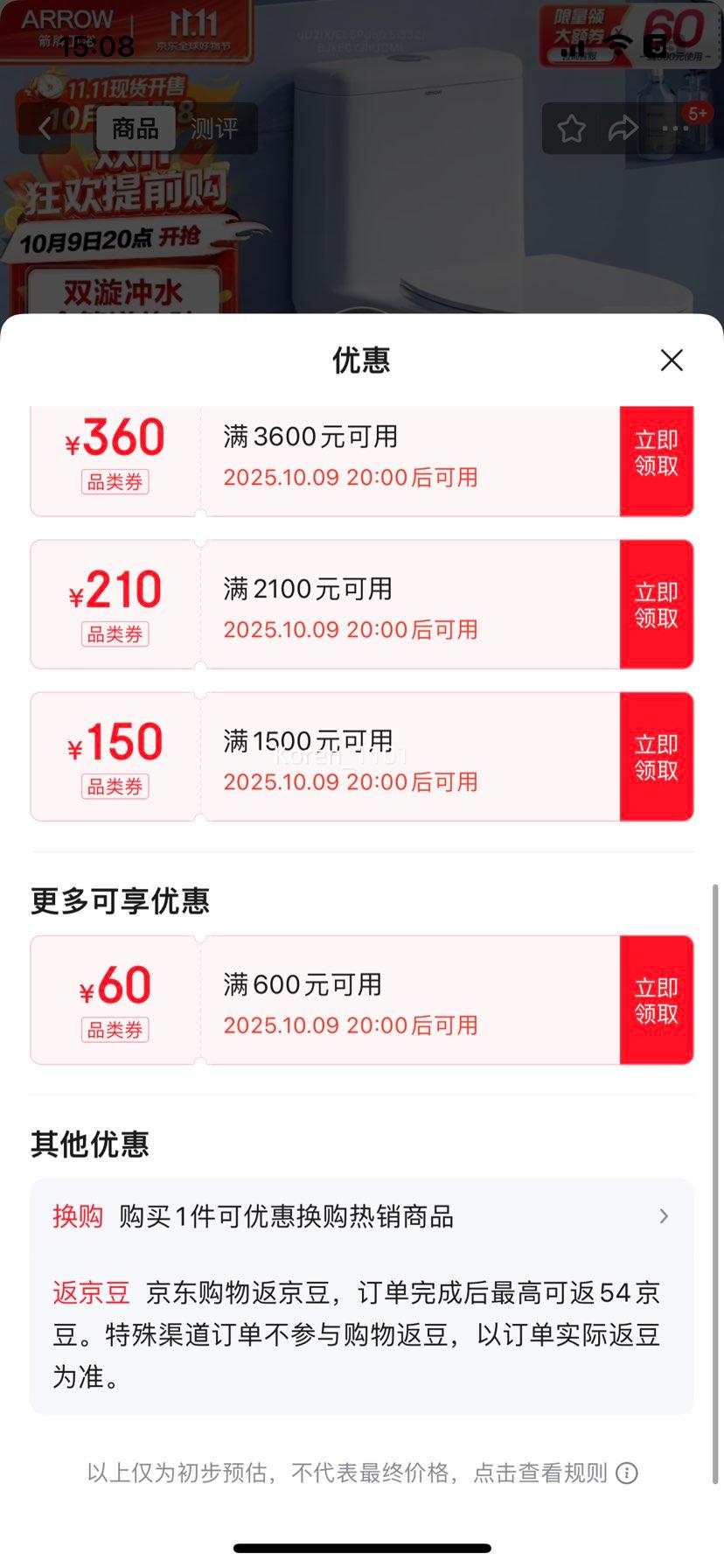Image resolution: width=724 pixels, height=1568 pixels.
Task: Claim the ¥60 coupon under 更多可享优惠
Action: pyautogui.click(x=656, y=1000)
